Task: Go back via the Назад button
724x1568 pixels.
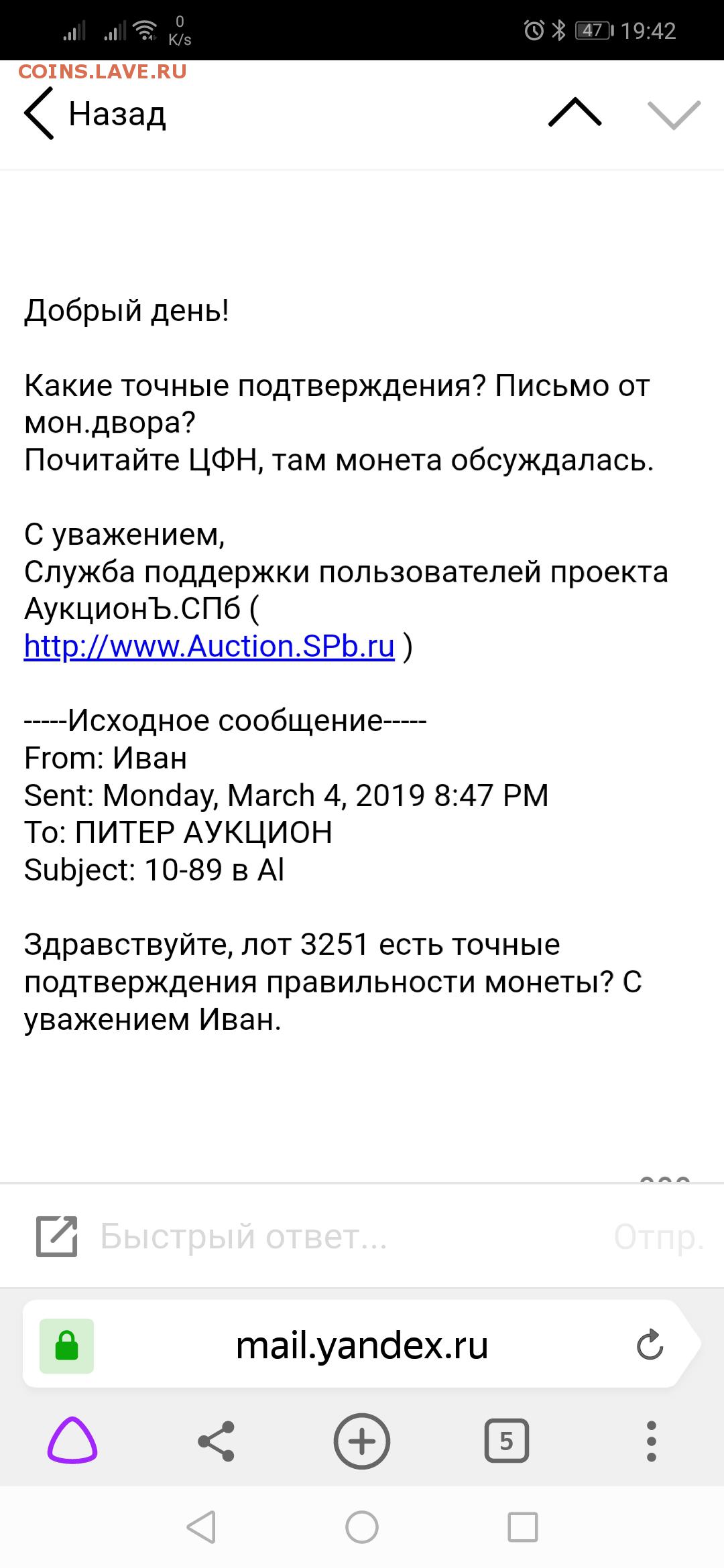Action: [x=95, y=114]
